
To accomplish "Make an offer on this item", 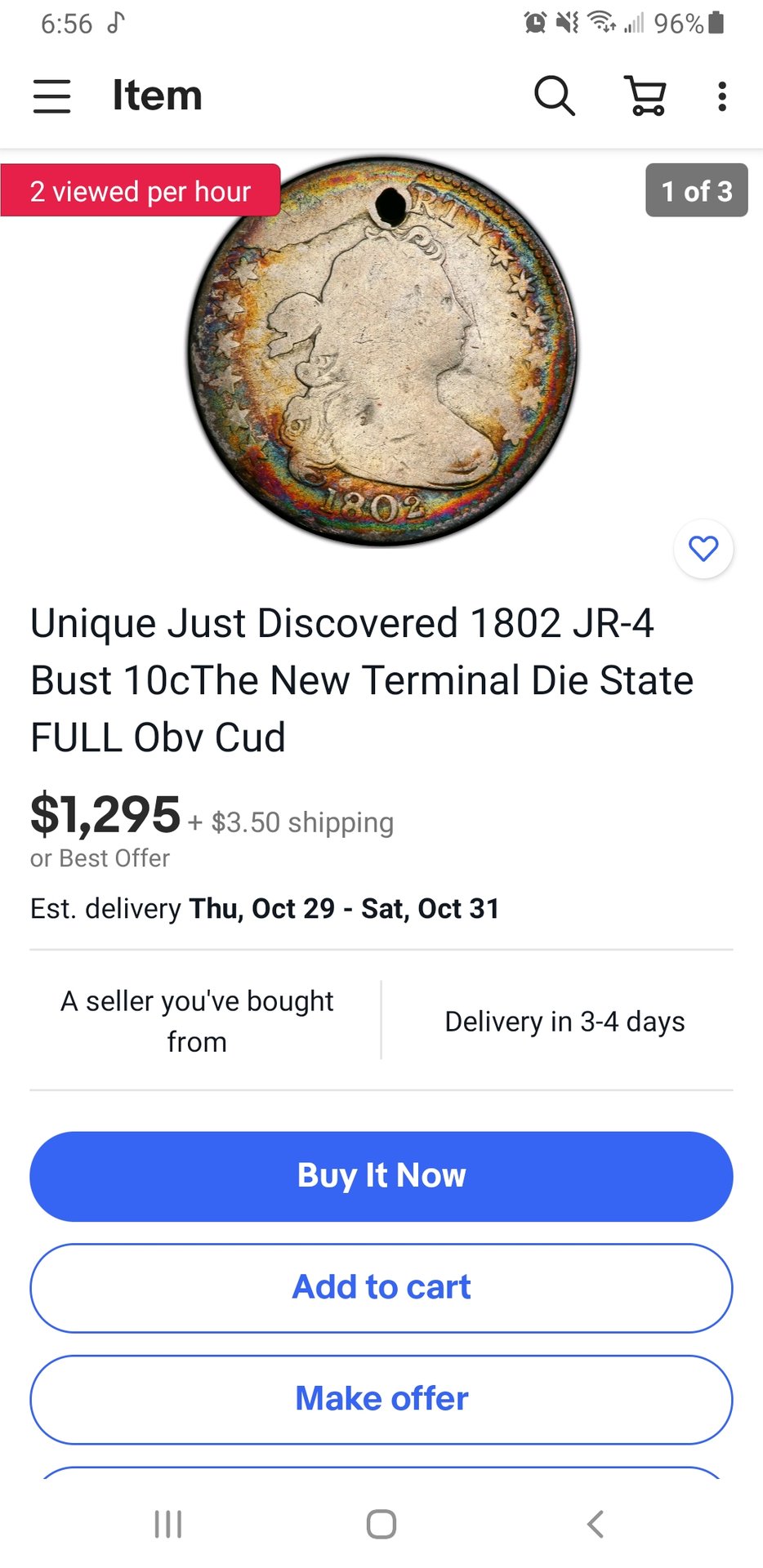I will coord(381,1399).
